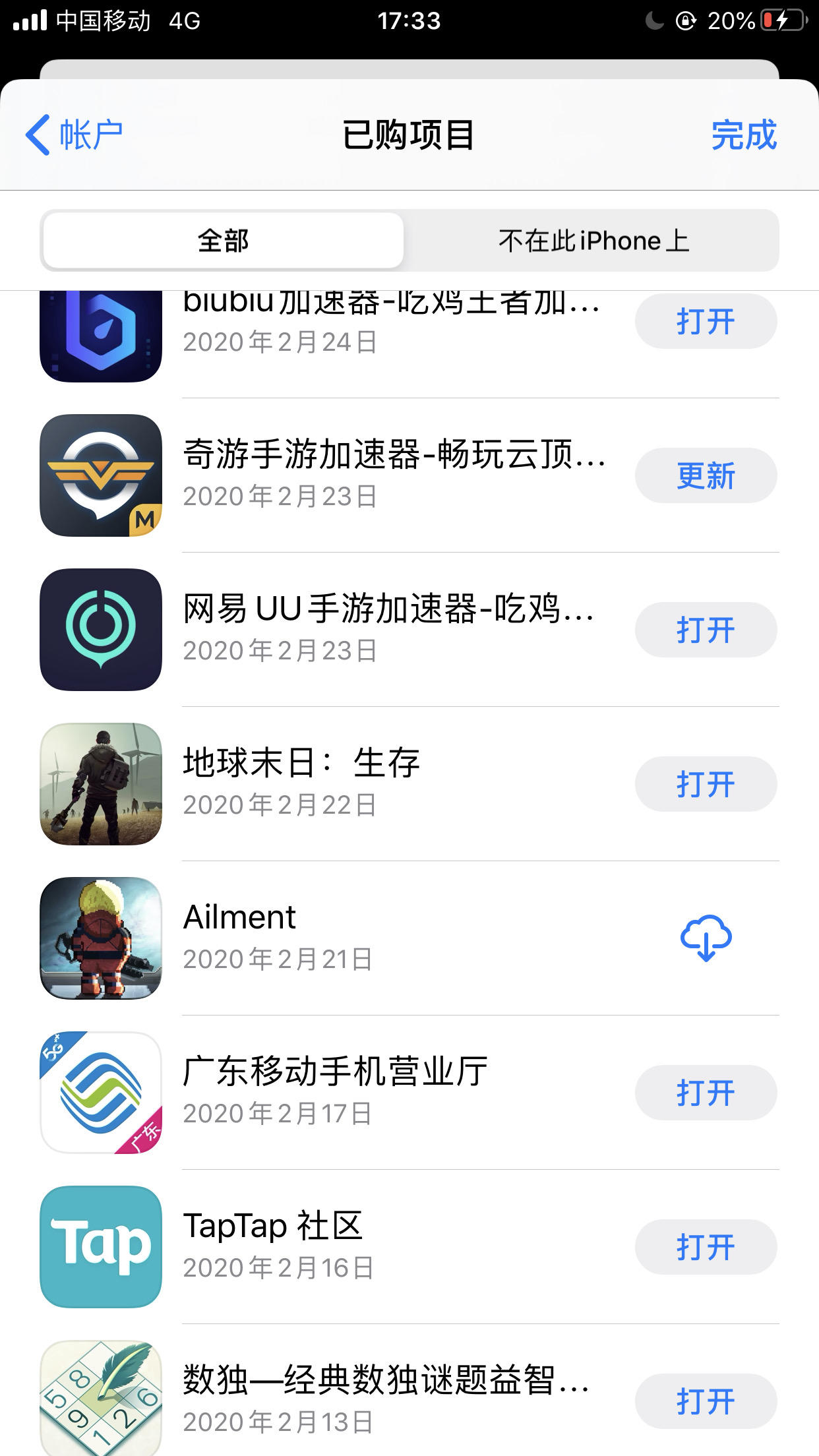The image size is (819, 1456).
Task: Tap 完成 to close purchased list
Action: coord(743,135)
